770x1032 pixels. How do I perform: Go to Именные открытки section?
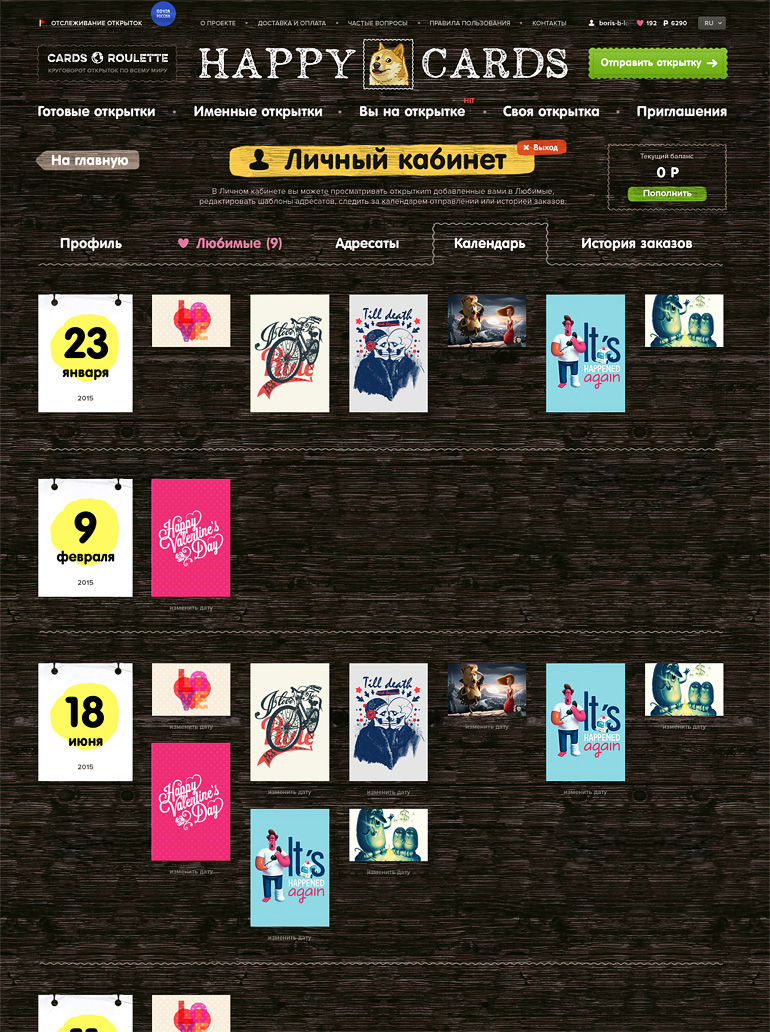(x=258, y=112)
